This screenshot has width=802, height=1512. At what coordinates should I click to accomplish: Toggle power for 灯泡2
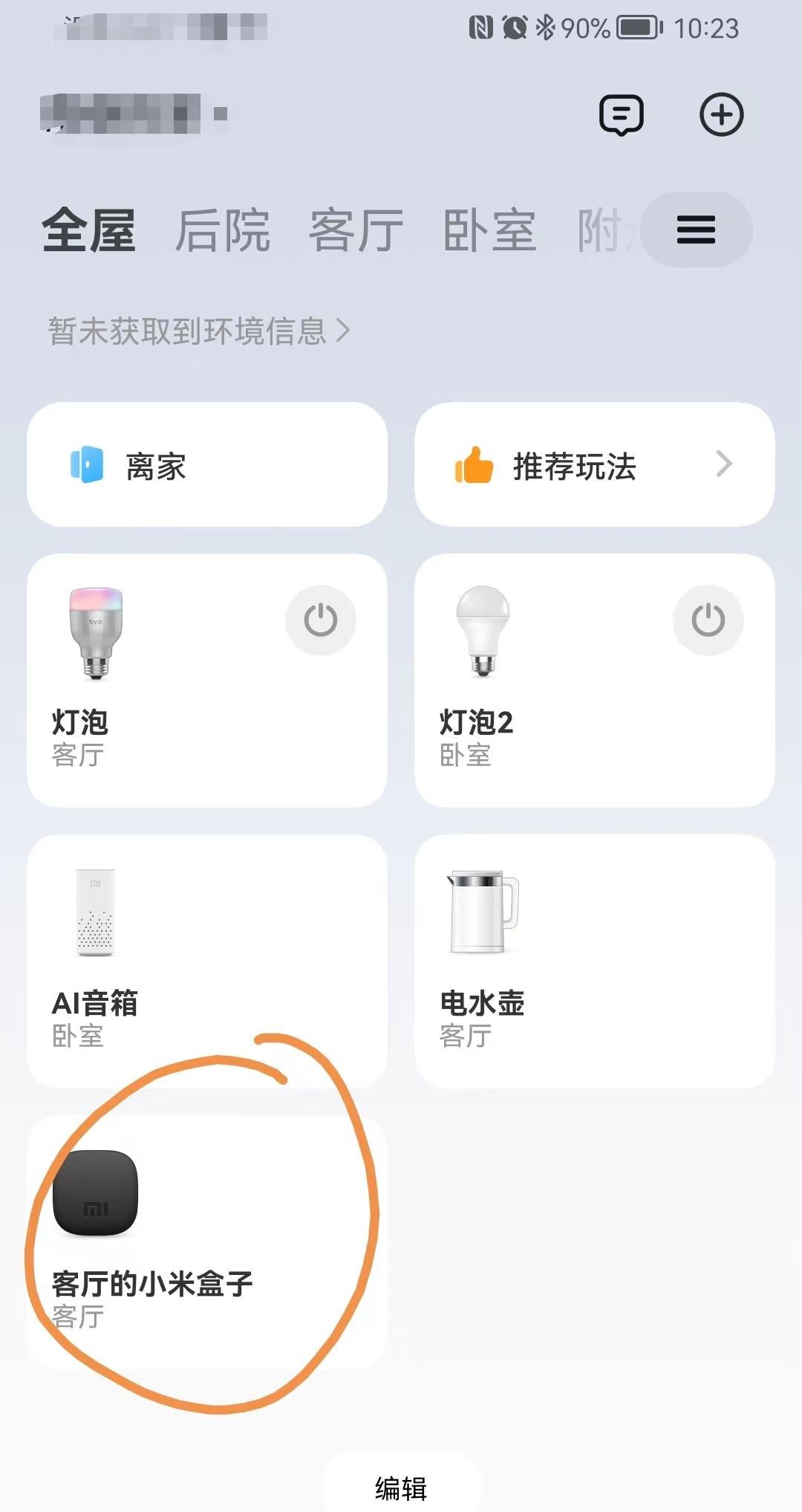pyautogui.click(x=707, y=620)
